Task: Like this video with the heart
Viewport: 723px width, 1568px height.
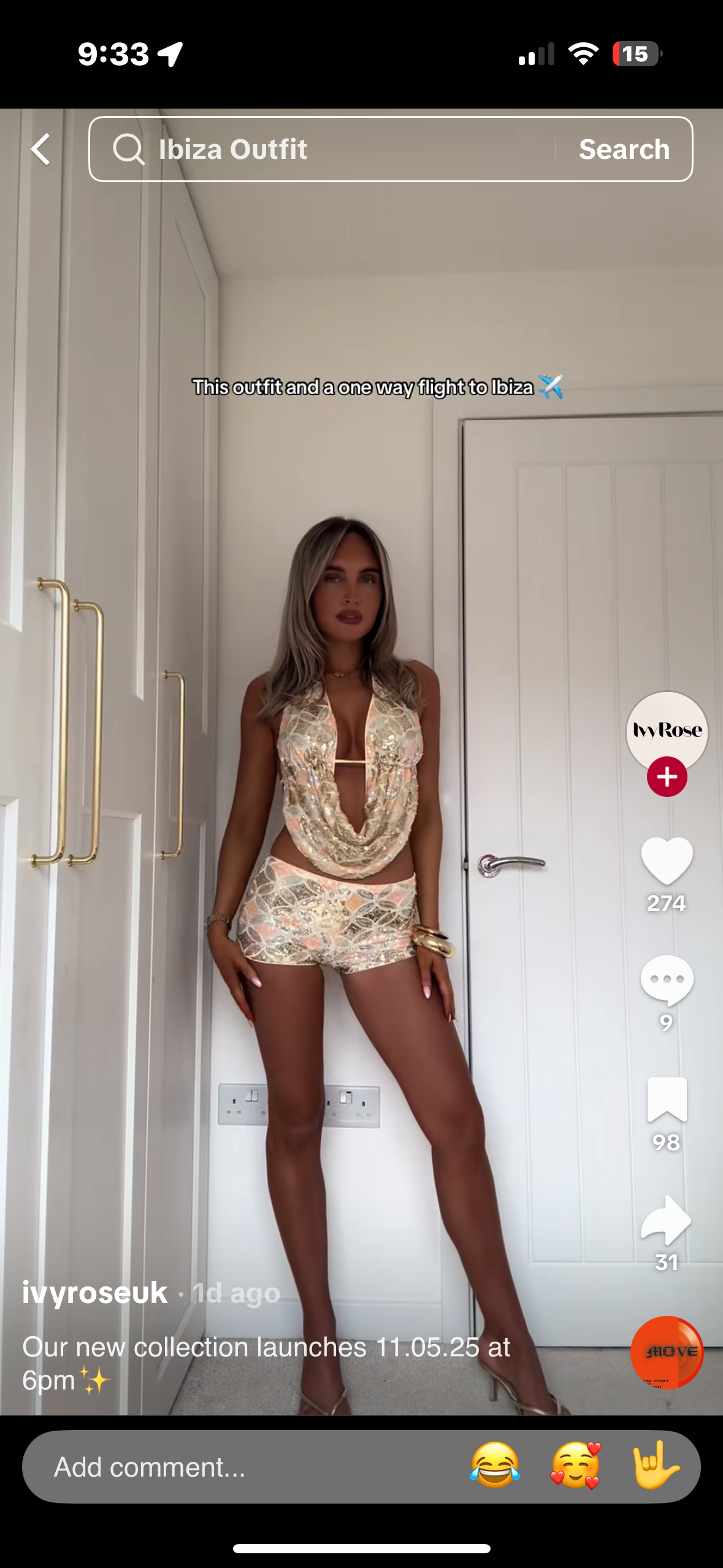Action: 667,860
